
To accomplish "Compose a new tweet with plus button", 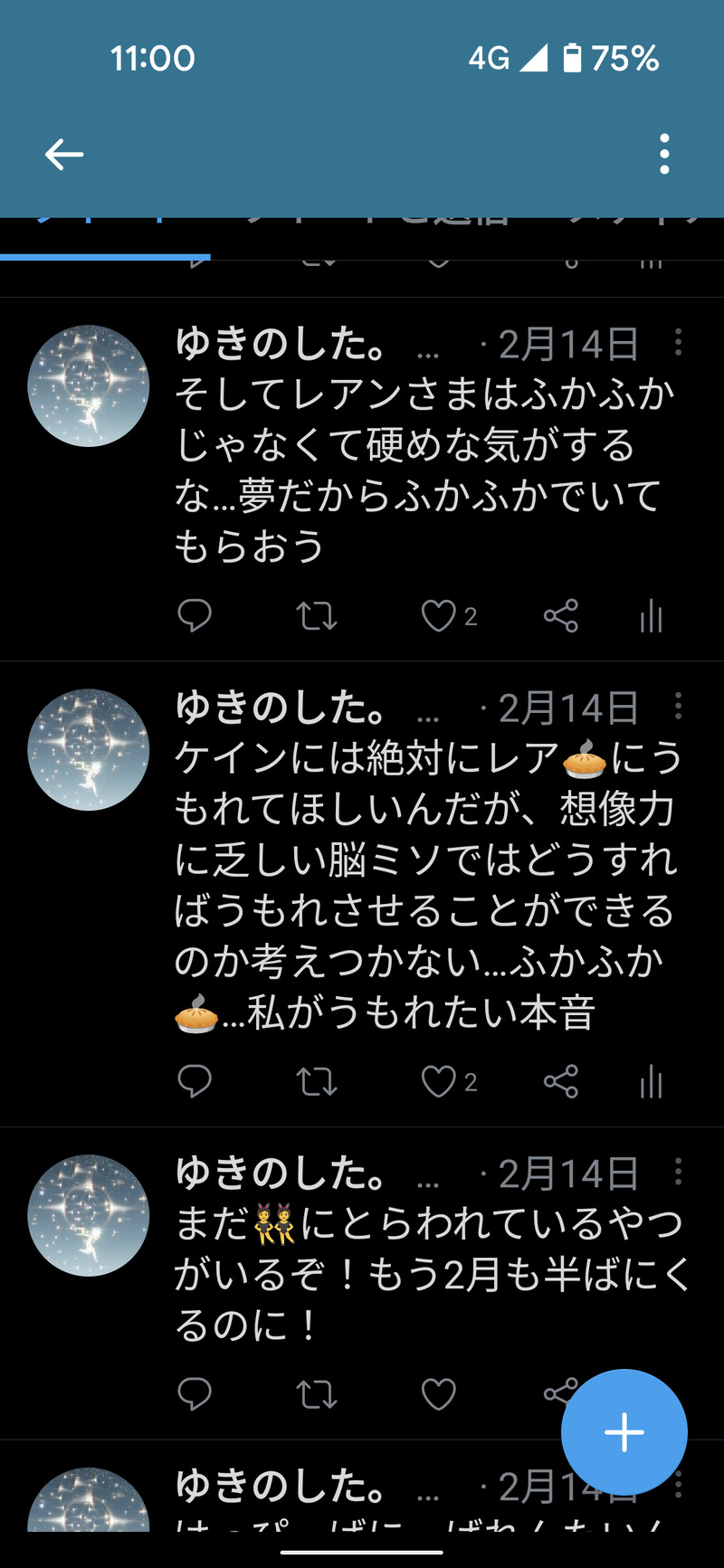I will tap(624, 1432).
